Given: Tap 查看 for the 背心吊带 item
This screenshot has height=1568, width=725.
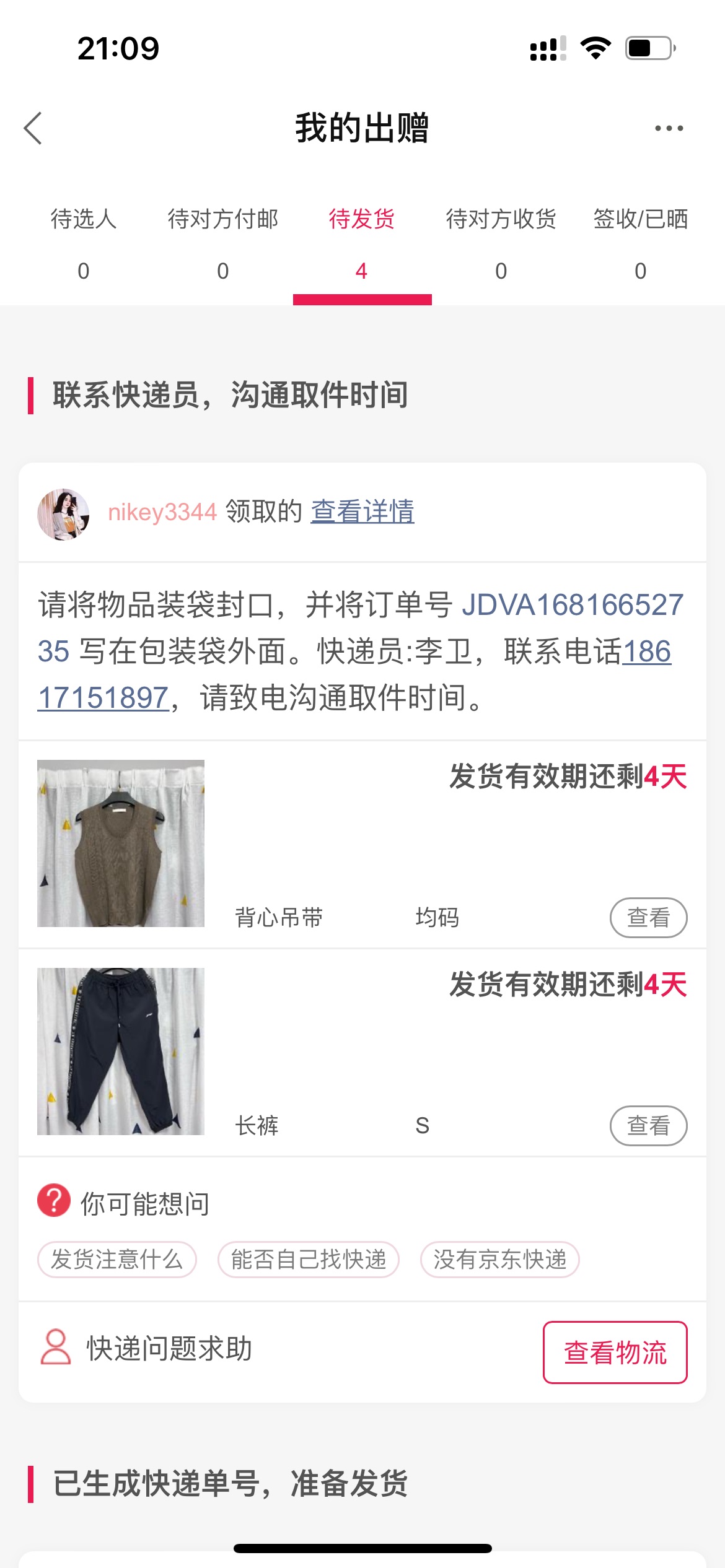Looking at the screenshot, I should (649, 917).
